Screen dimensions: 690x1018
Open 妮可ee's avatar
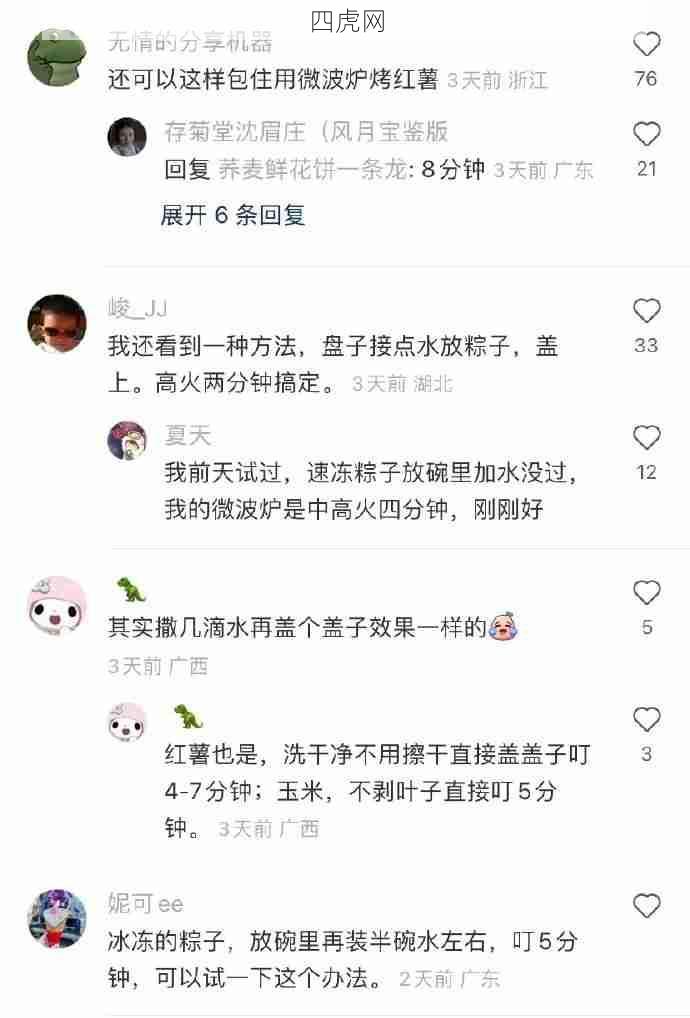coord(57,918)
